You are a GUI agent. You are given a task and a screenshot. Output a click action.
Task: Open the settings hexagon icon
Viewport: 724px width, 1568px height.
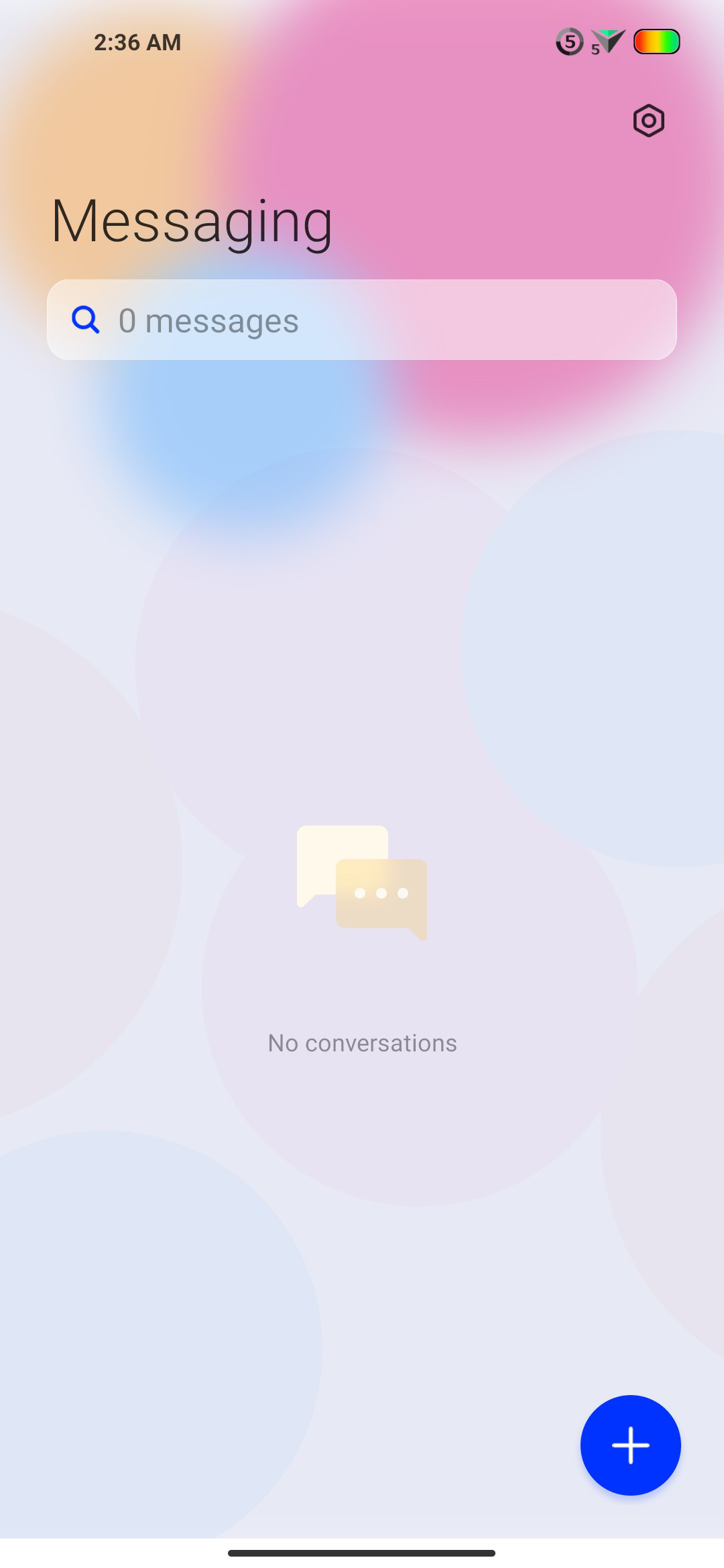pos(649,121)
